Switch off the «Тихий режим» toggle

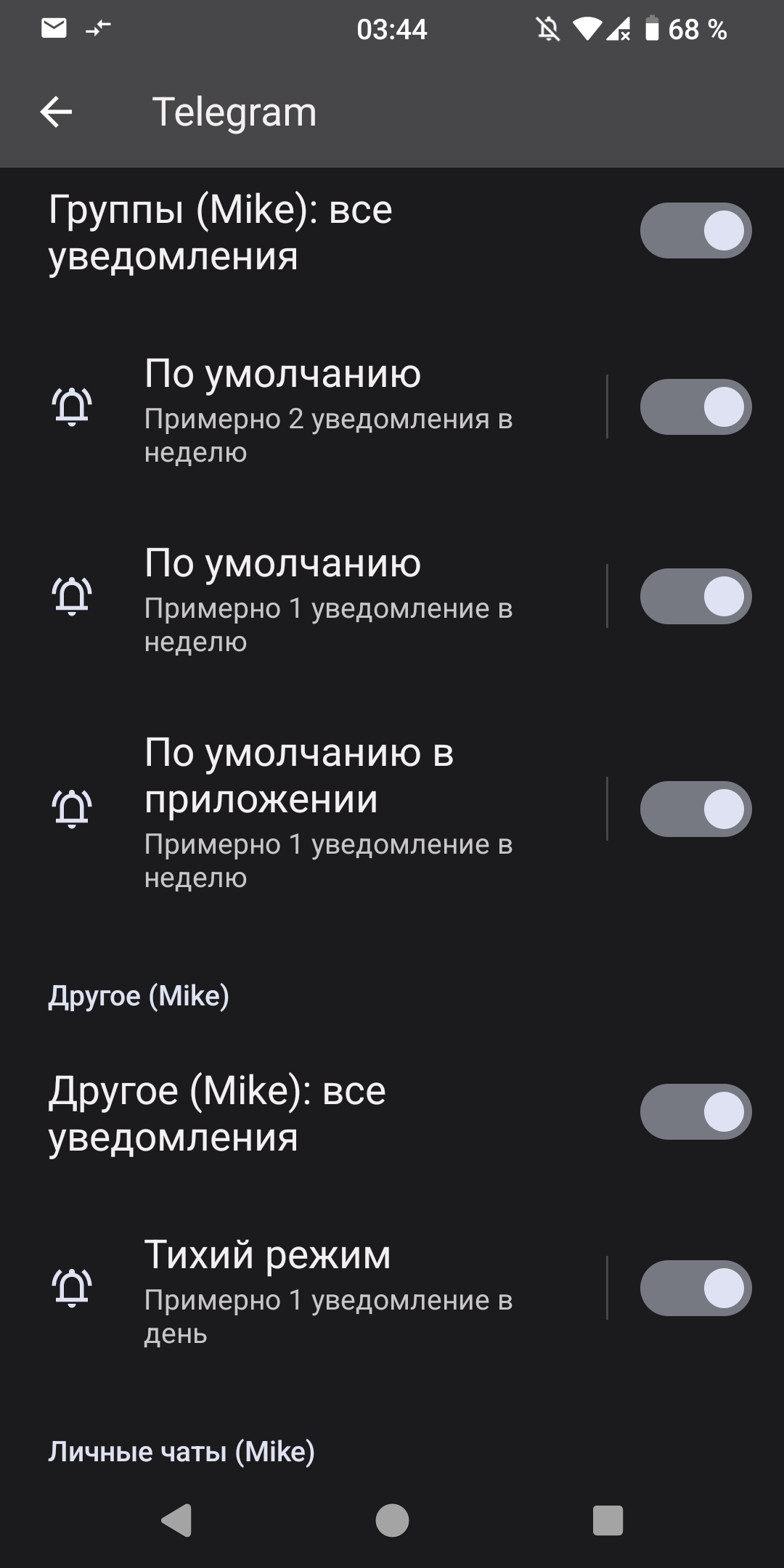click(695, 1289)
